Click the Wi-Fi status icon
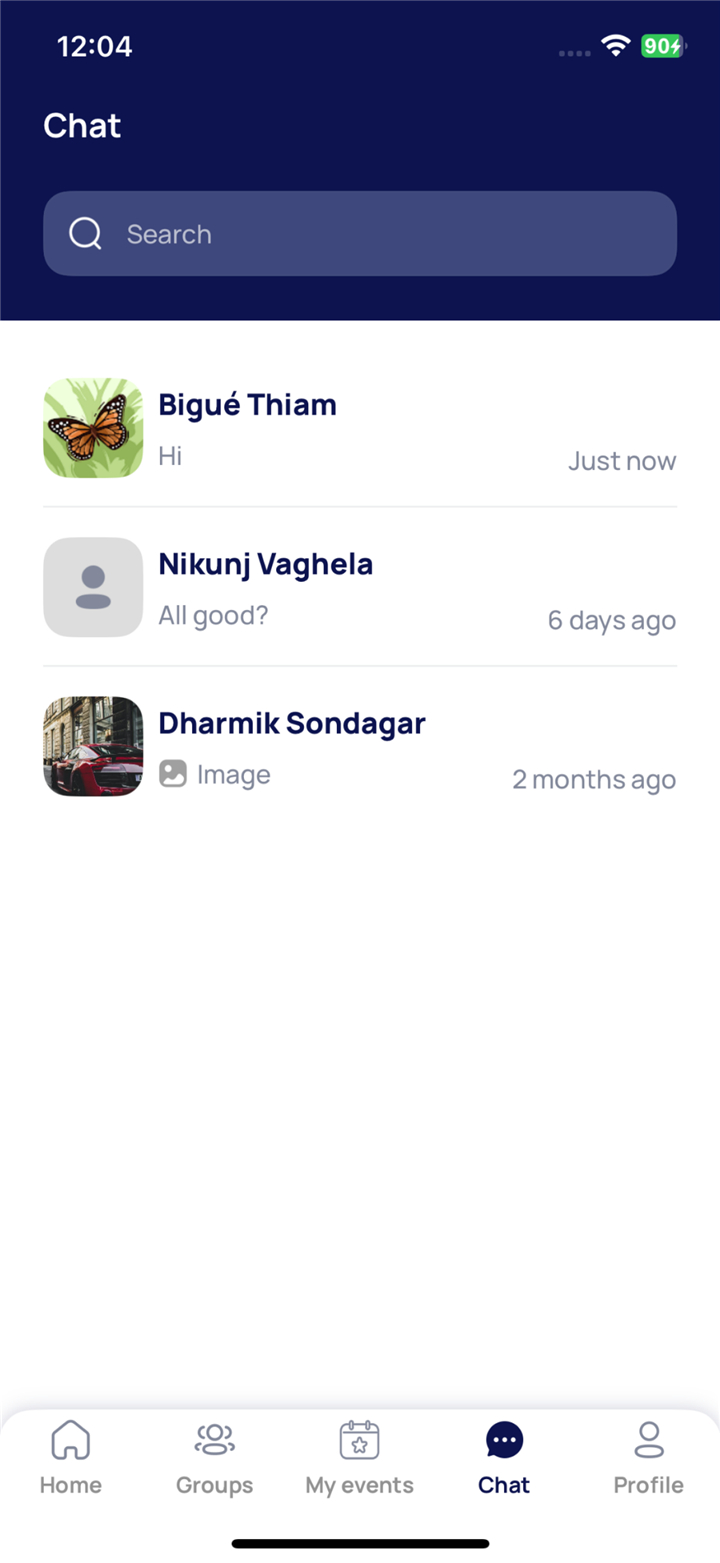 point(617,45)
